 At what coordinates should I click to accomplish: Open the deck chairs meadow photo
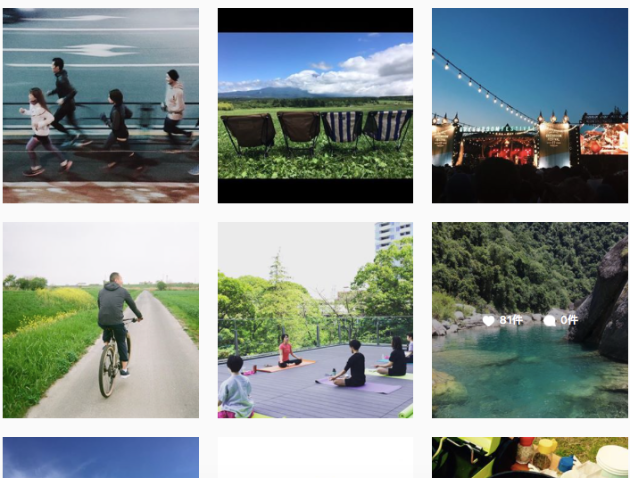pyautogui.click(x=315, y=105)
